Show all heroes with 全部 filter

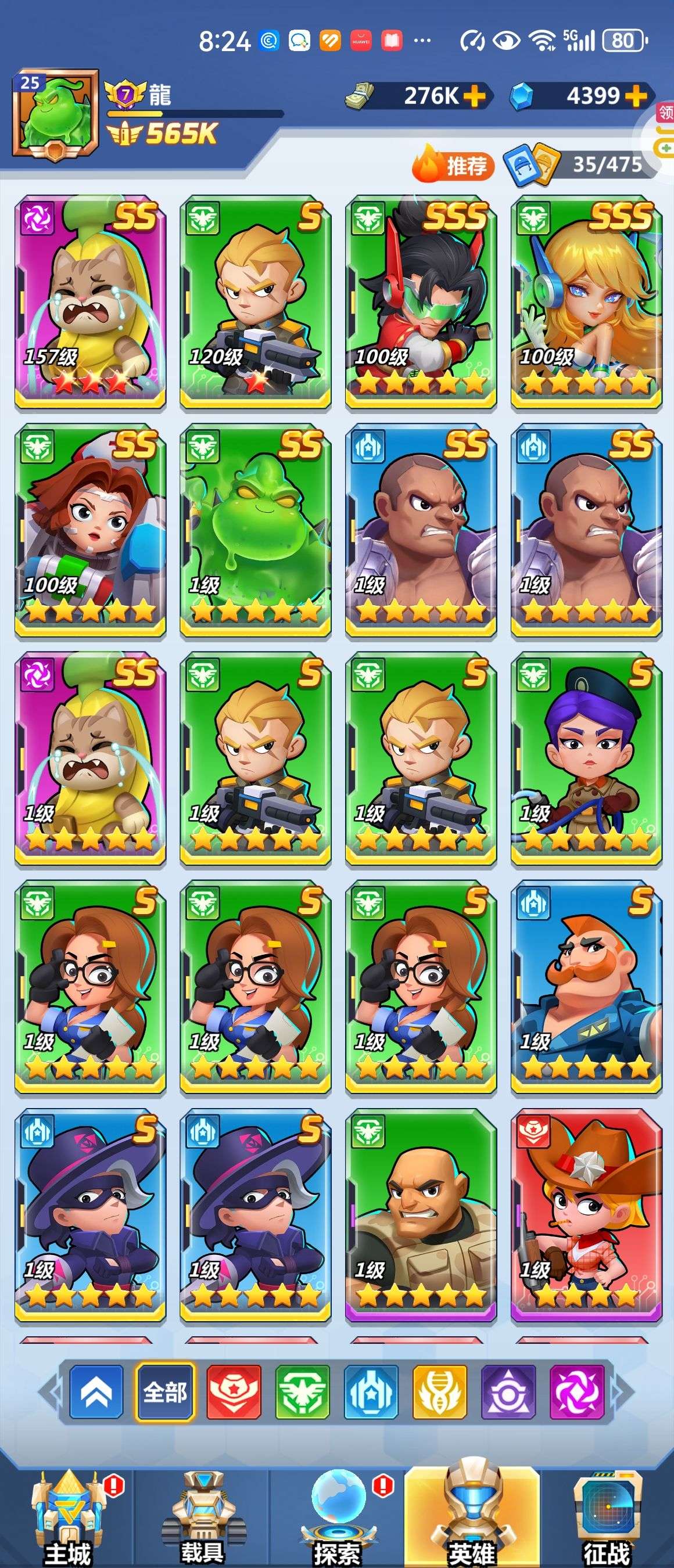165,1392
